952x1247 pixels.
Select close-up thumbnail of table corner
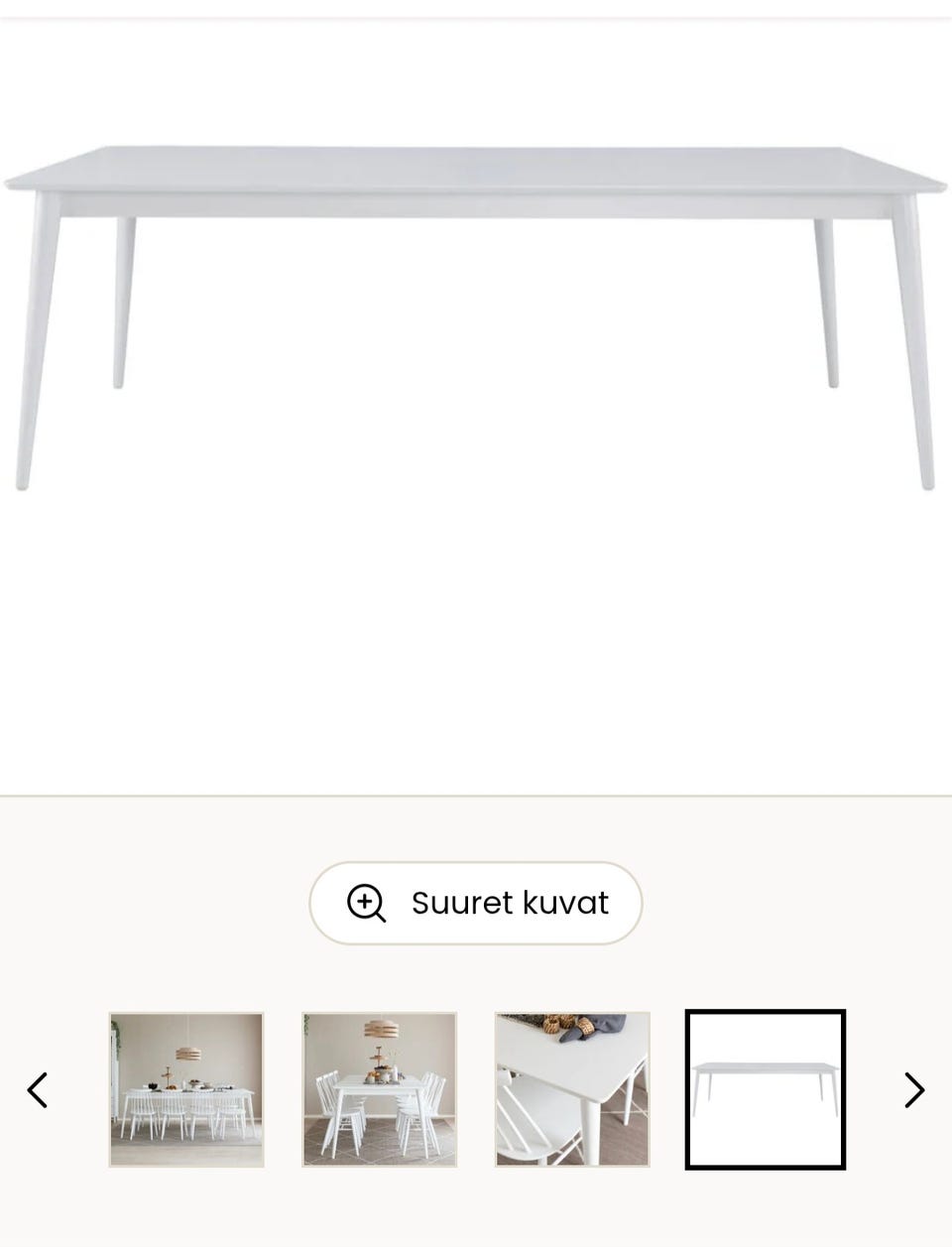(572, 1089)
